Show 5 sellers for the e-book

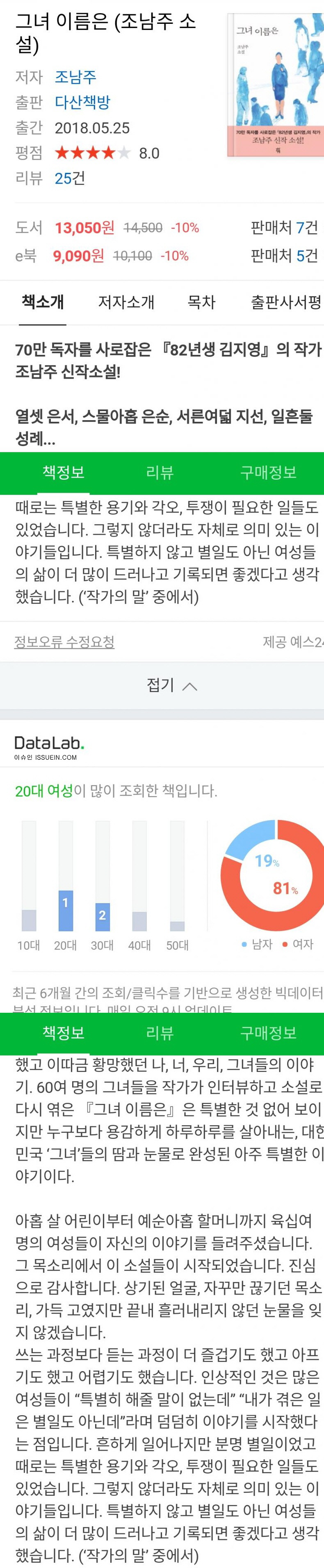click(x=284, y=255)
